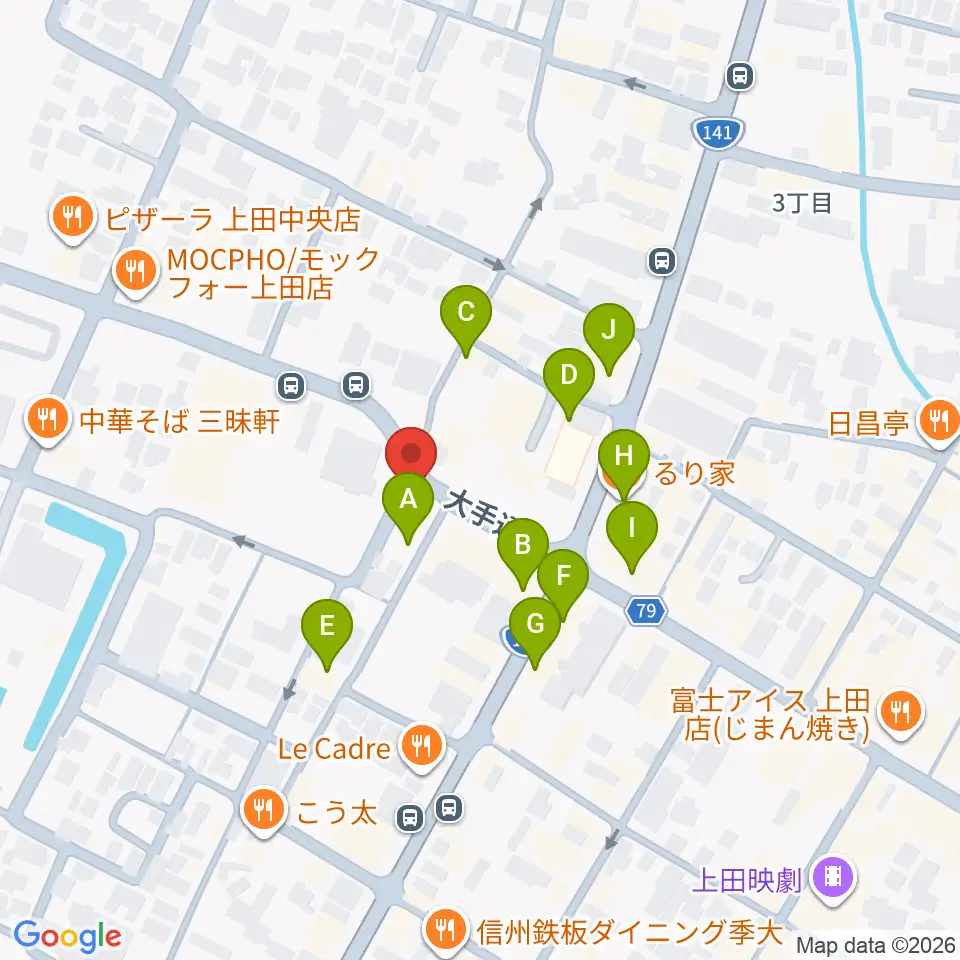Select the MOCPHO restaurant pin
The height and width of the screenshot is (960, 960).
tap(136, 272)
